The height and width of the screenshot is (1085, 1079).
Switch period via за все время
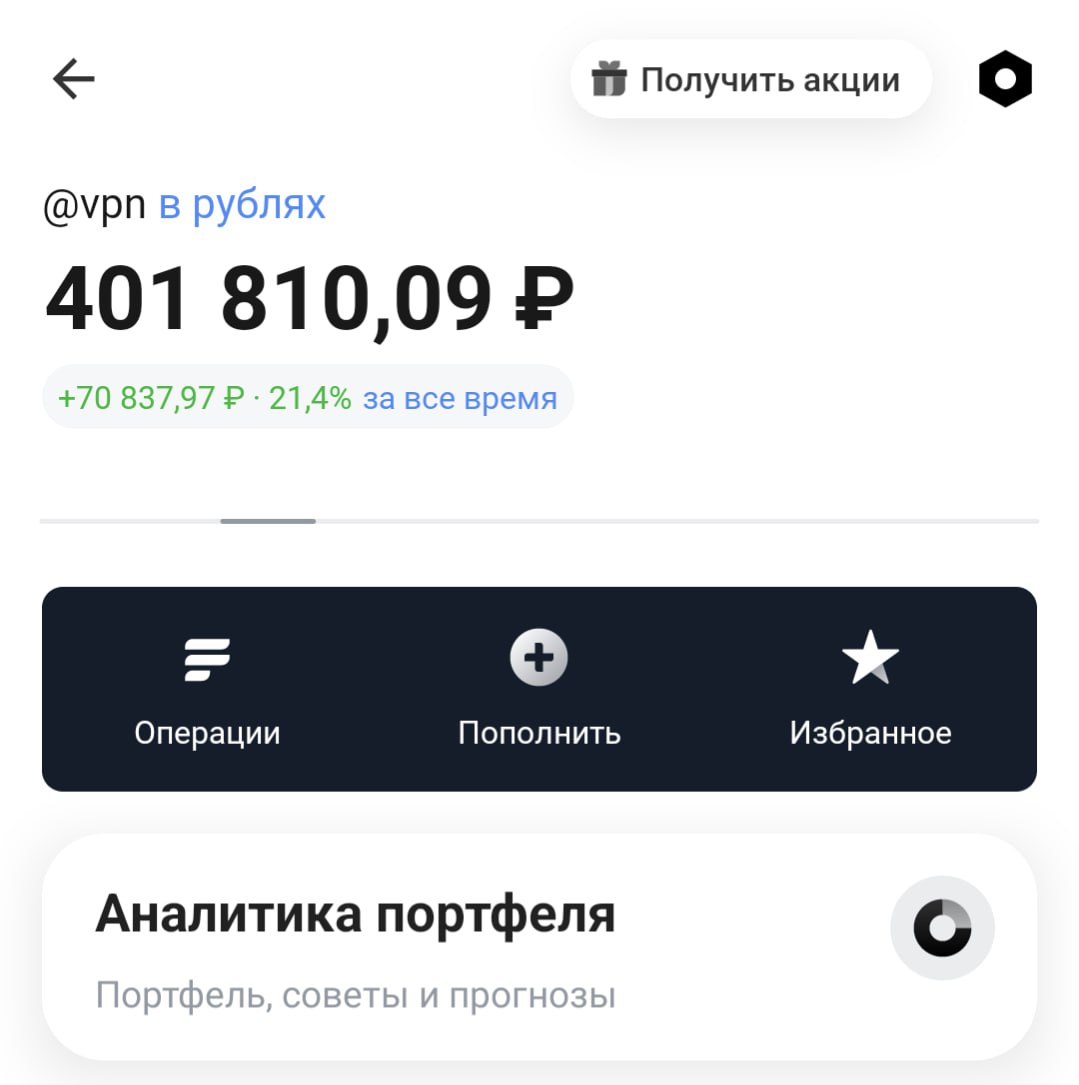(459, 399)
